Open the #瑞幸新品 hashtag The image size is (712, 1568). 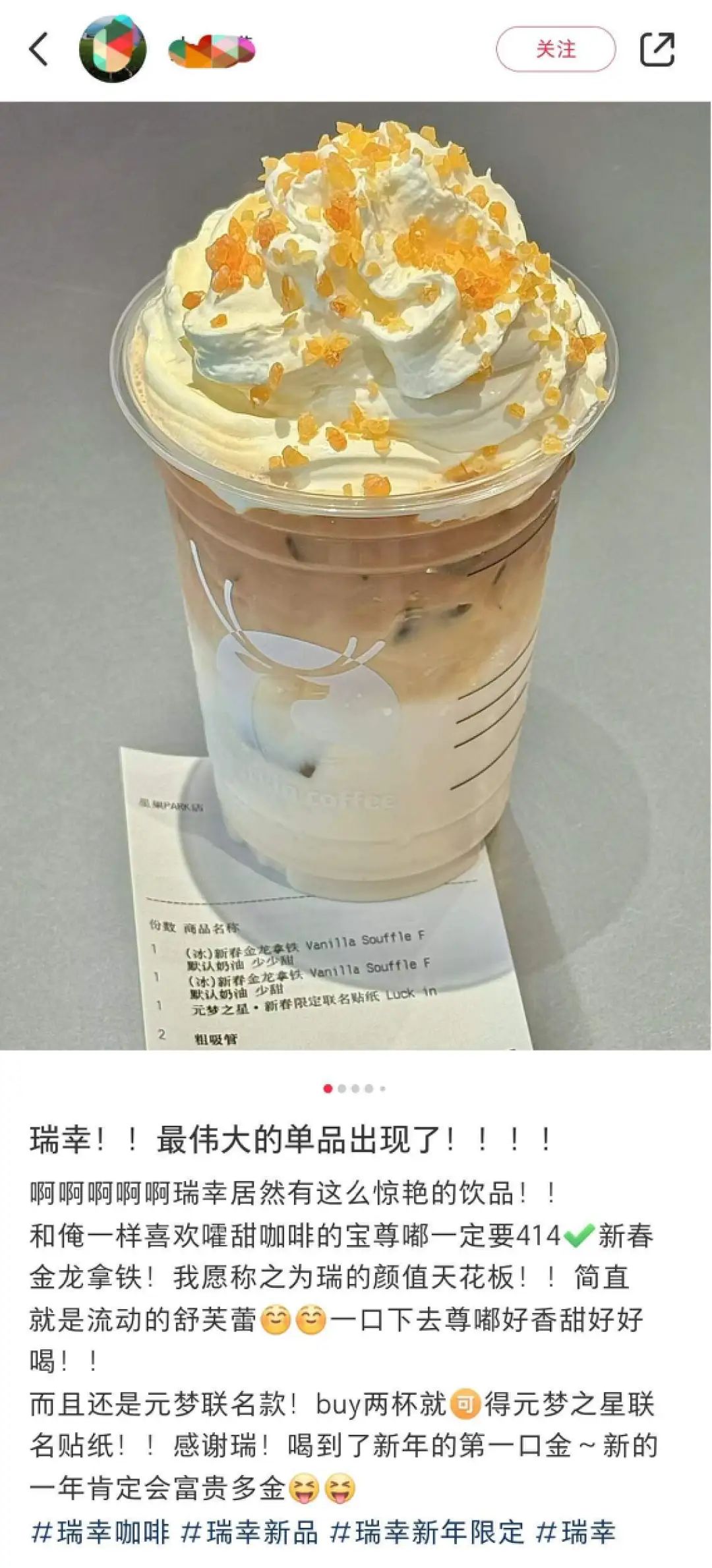coord(249,1532)
